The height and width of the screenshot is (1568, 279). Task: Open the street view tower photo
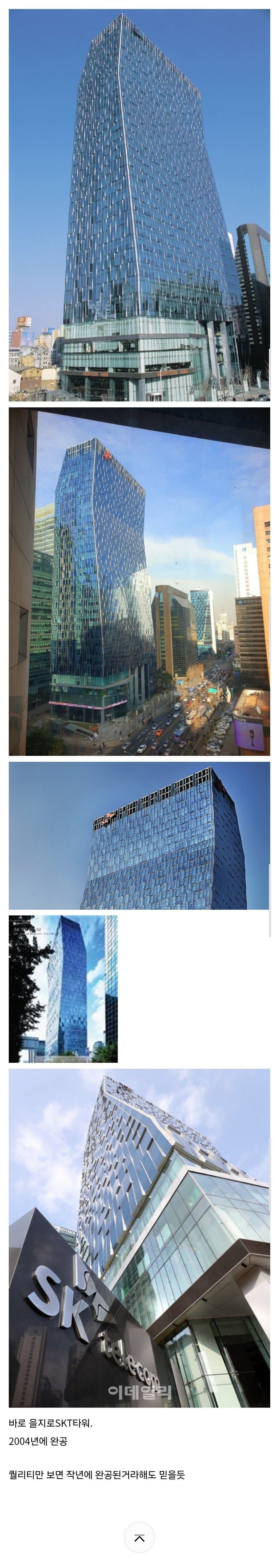tap(139, 581)
